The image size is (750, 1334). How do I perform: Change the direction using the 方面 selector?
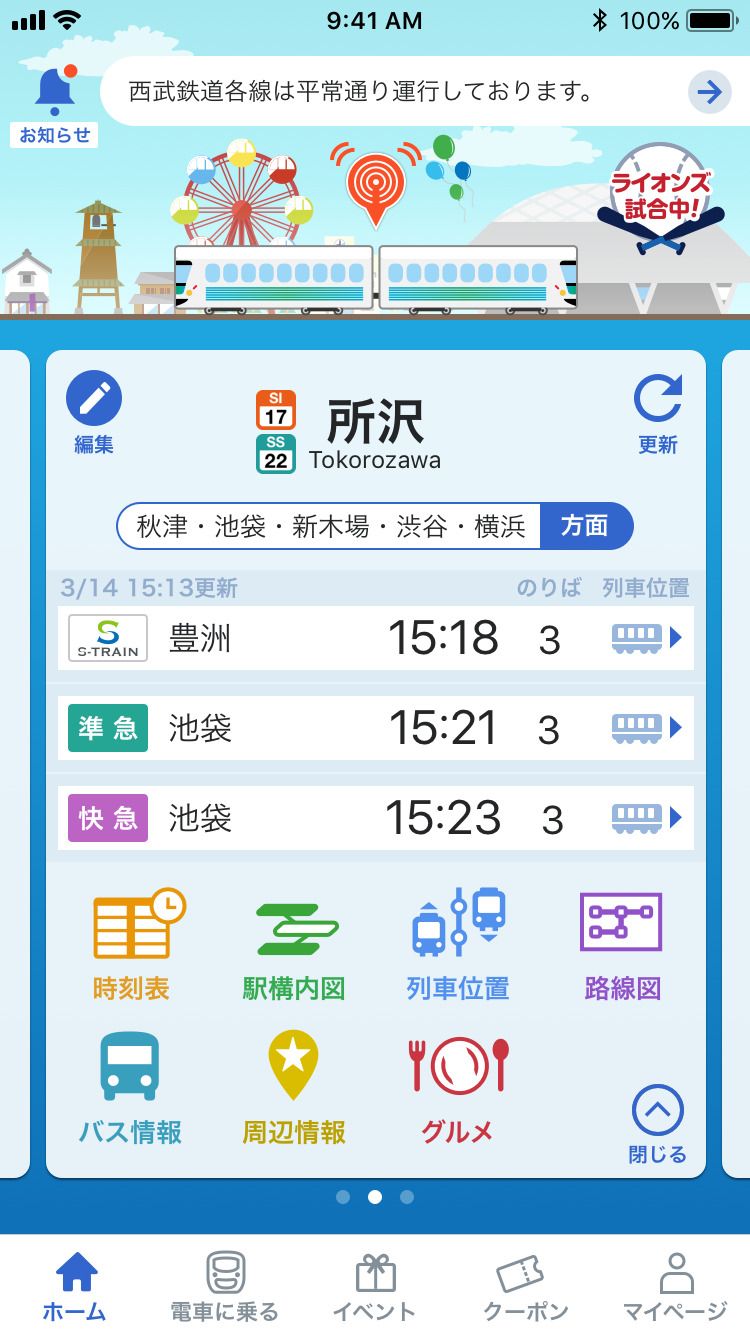pos(375,526)
